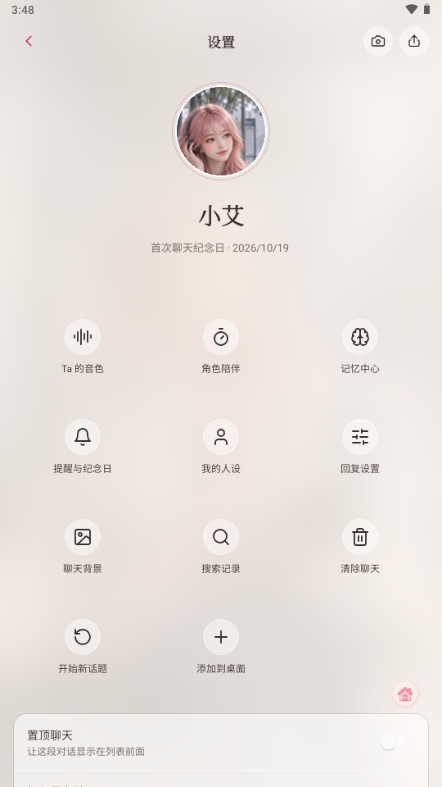The image size is (442, 787).
Task: Open Ta 的音色 voice settings
Action: (x=83, y=347)
